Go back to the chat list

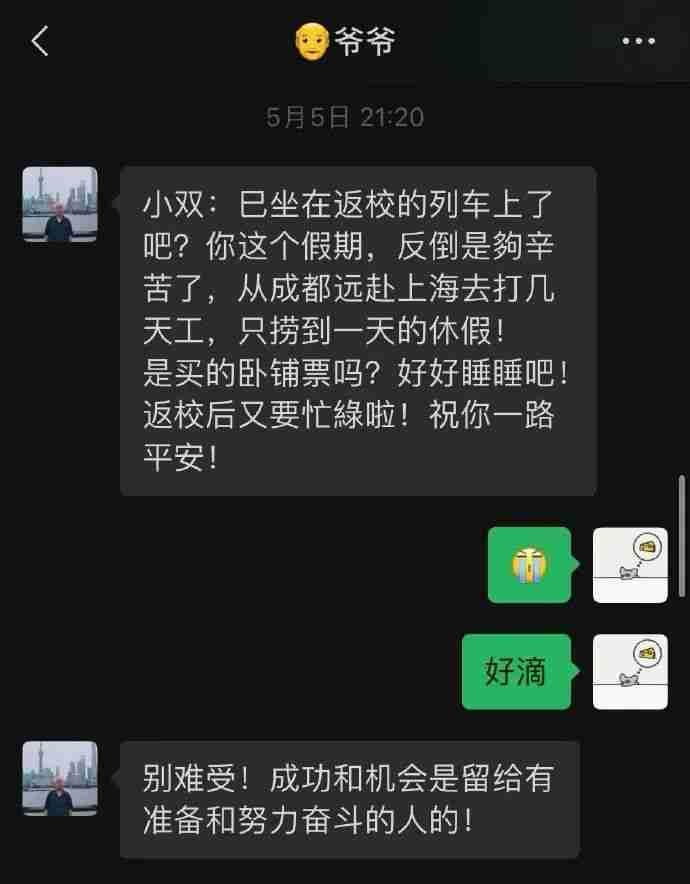coord(40,42)
